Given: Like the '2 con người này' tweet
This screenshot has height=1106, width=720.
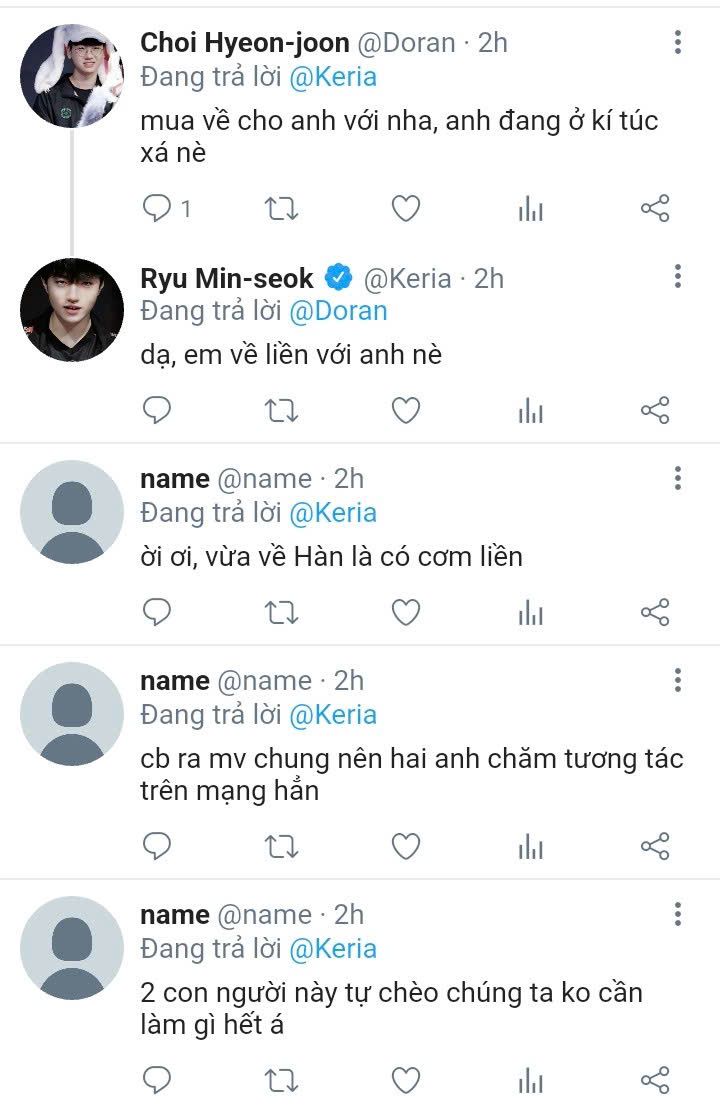Looking at the screenshot, I should click(x=405, y=1080).
